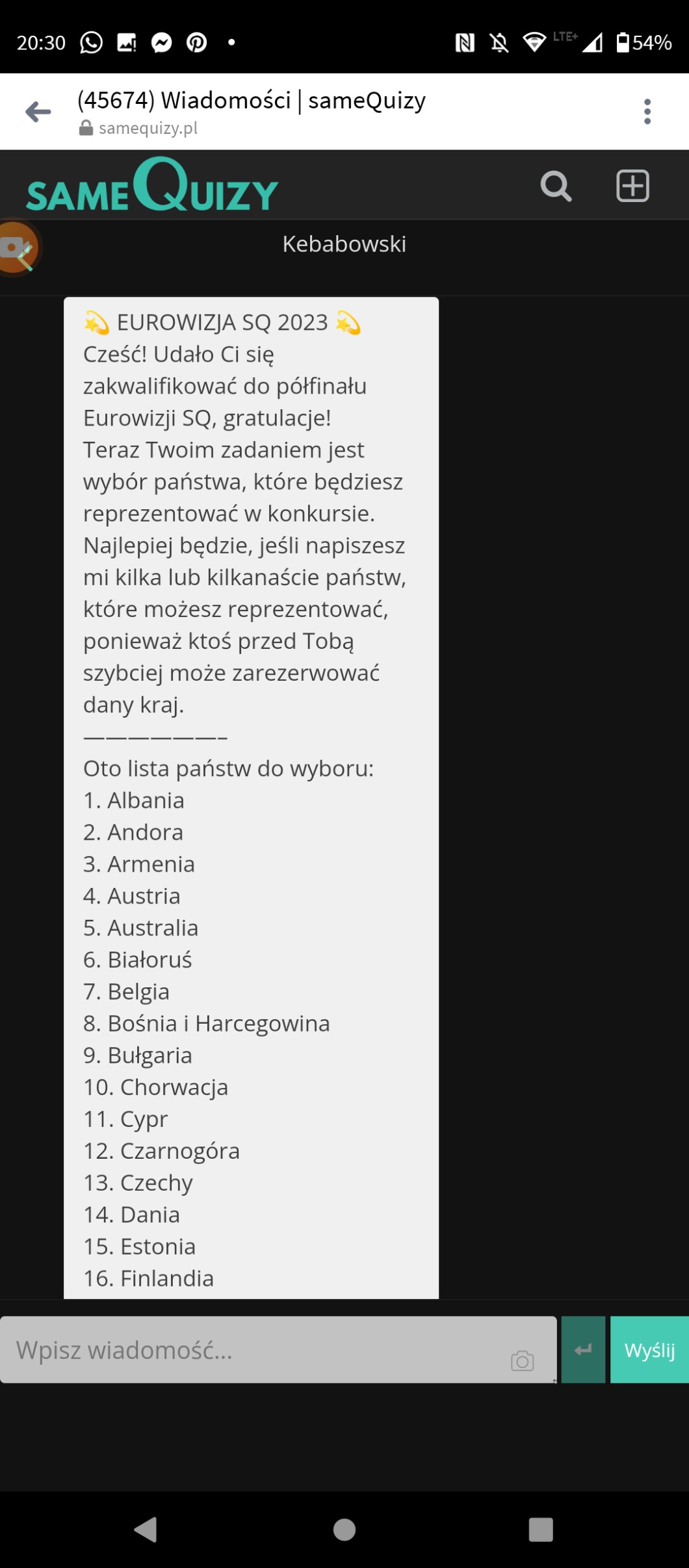
Task: Open Kebabowski's profile from chat header
Action: [344, 244]
